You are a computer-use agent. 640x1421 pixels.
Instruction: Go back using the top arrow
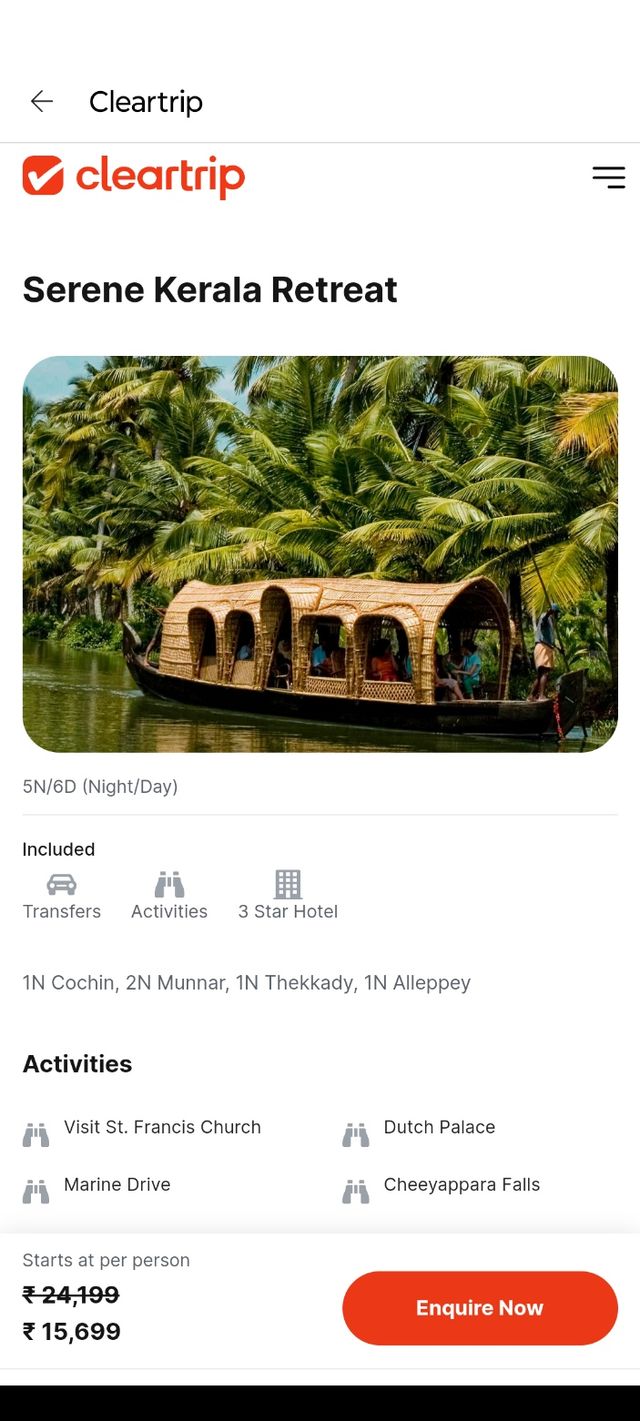pos(41,101)
